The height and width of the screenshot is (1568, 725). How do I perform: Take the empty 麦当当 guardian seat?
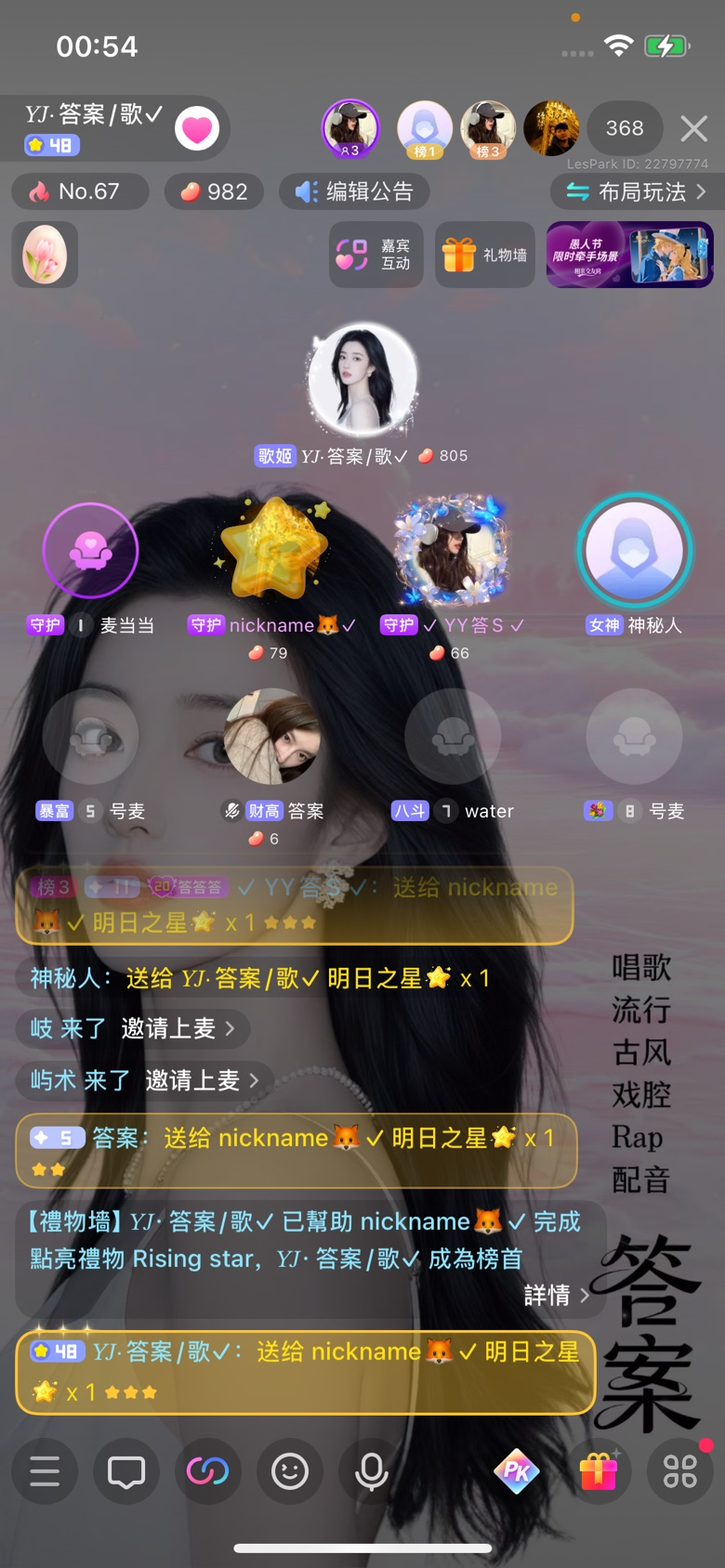[91, 551]
